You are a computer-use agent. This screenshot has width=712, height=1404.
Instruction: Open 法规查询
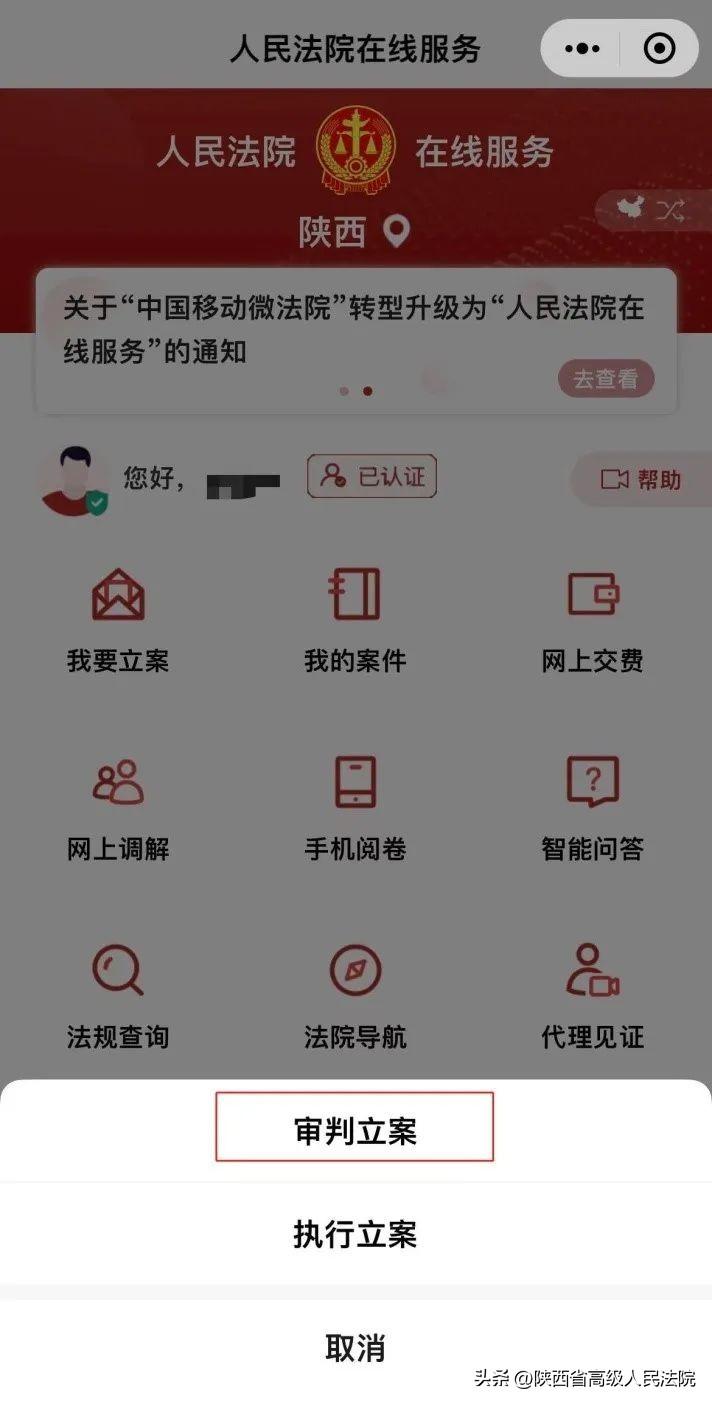118,996
